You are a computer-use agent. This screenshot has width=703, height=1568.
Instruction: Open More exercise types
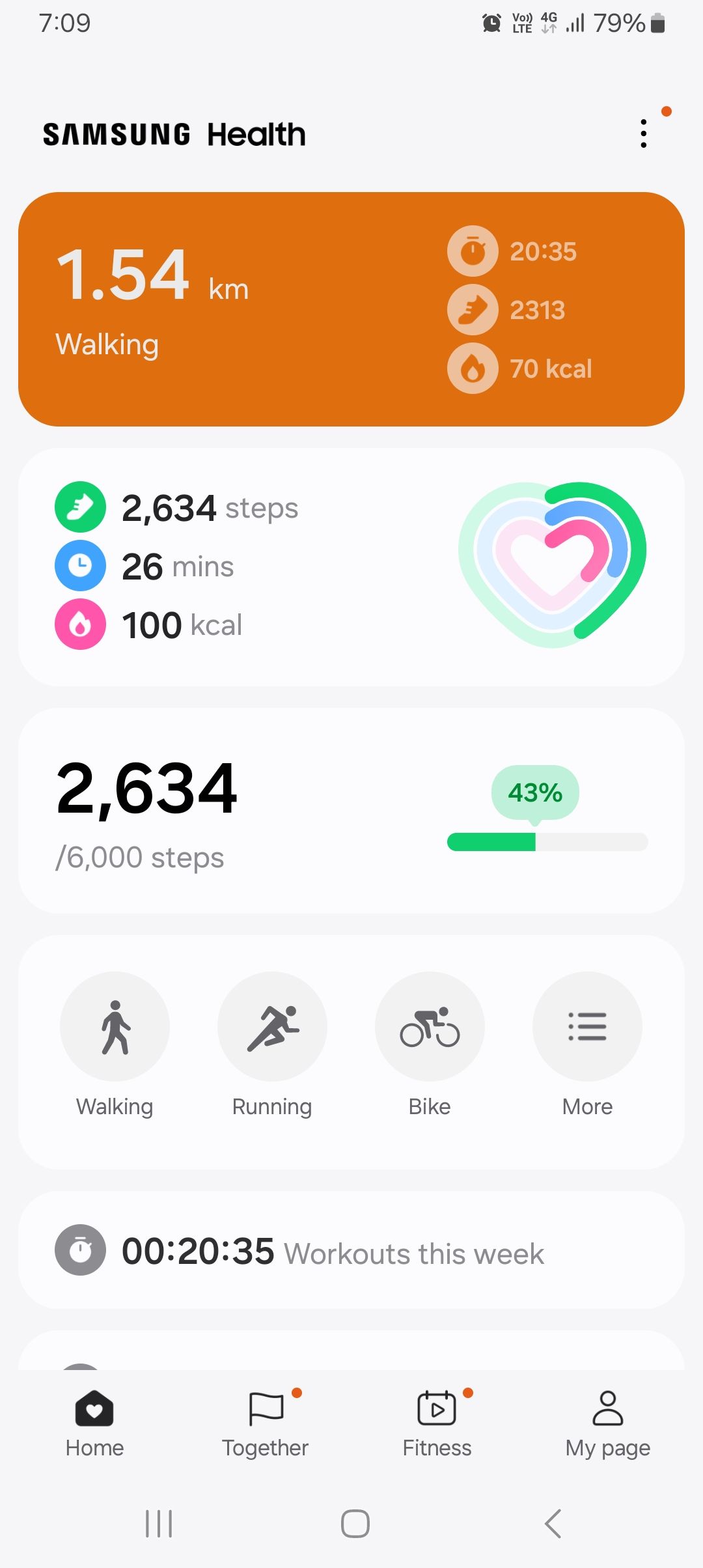pyautogui.click(x=586, y=1026)
